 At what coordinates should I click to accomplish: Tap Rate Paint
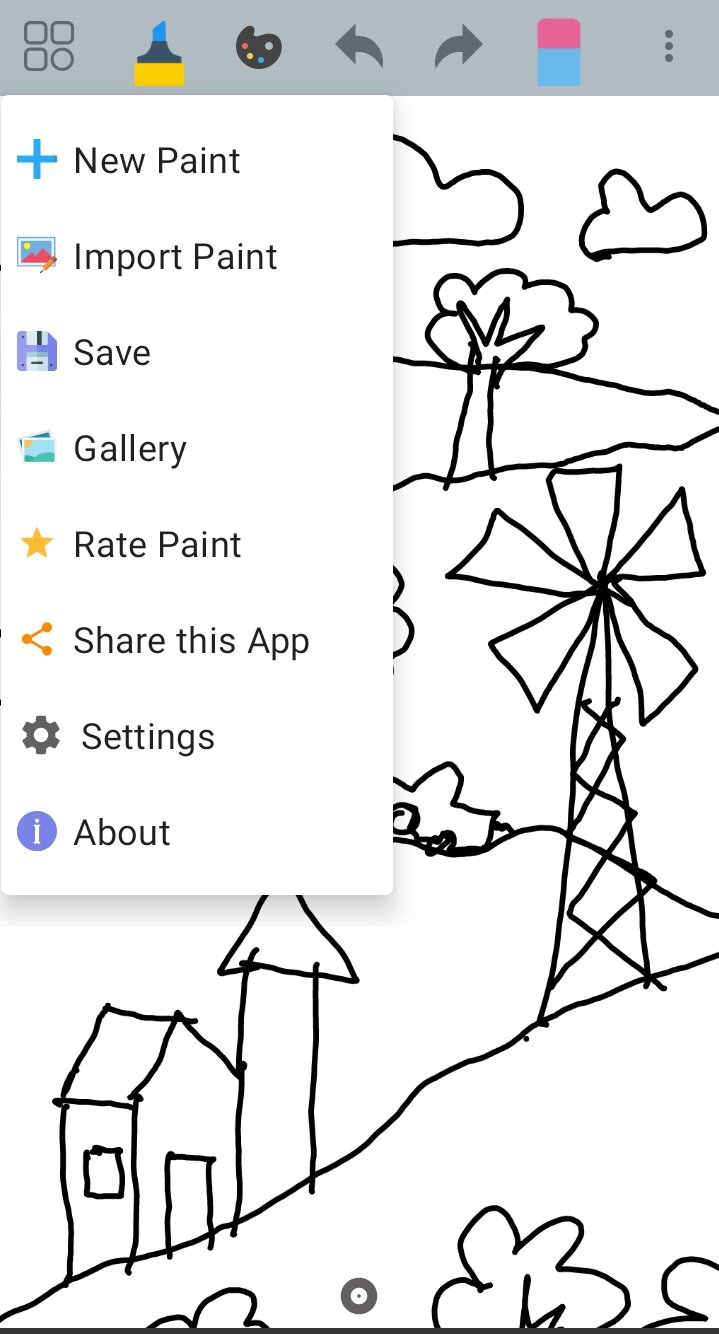tap(157, 545)
